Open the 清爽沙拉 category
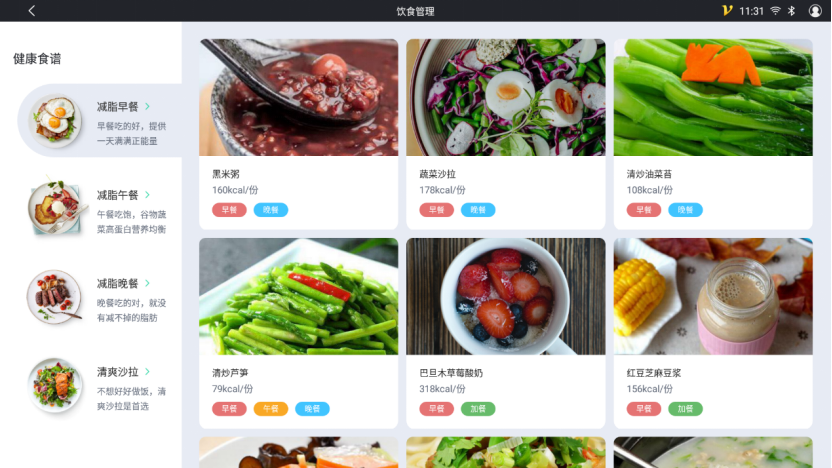Screen dimensions: 832x468 coord(100,385)
